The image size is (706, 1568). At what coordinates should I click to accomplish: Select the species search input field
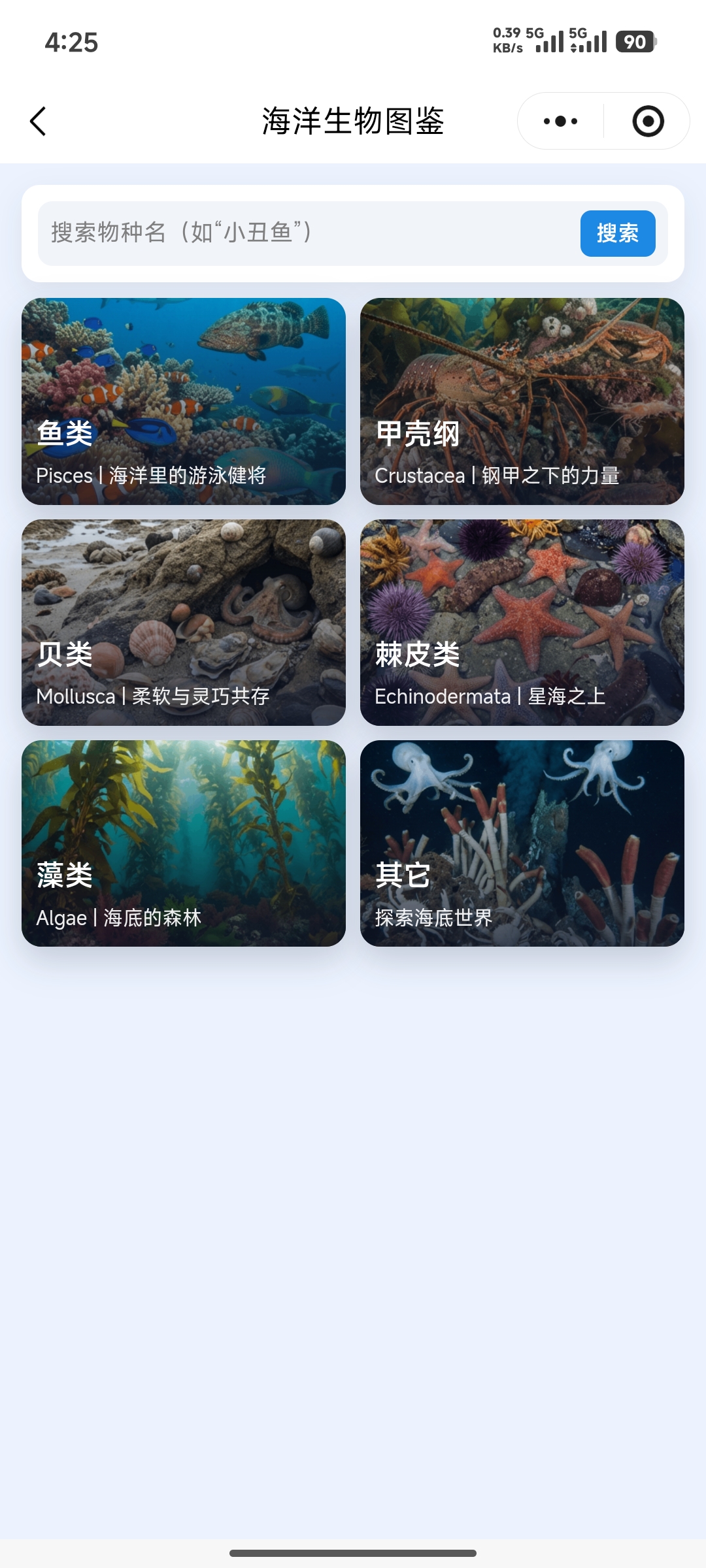click(294, 233)
